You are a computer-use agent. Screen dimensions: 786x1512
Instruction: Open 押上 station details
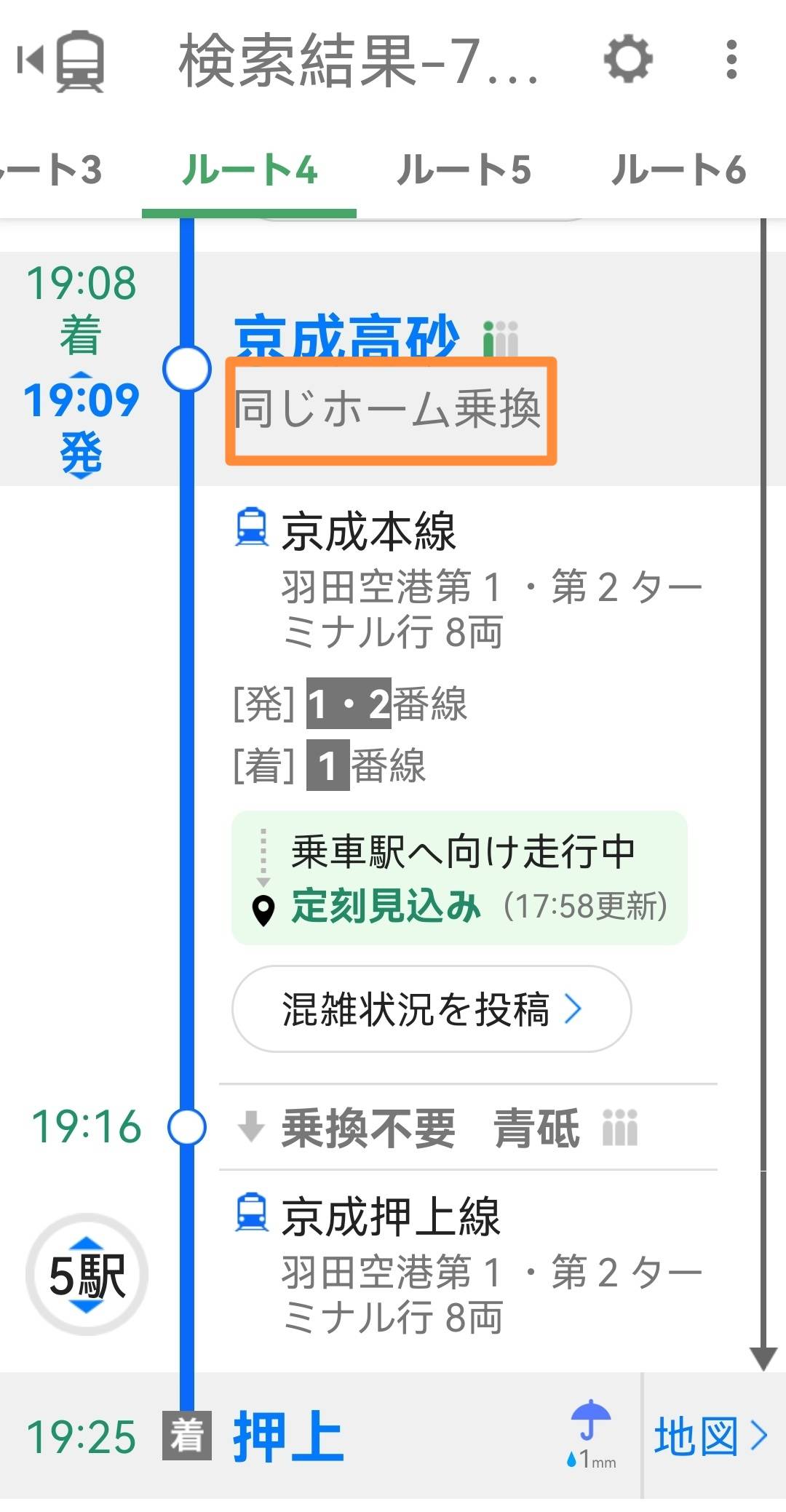tap(288, 1436)
